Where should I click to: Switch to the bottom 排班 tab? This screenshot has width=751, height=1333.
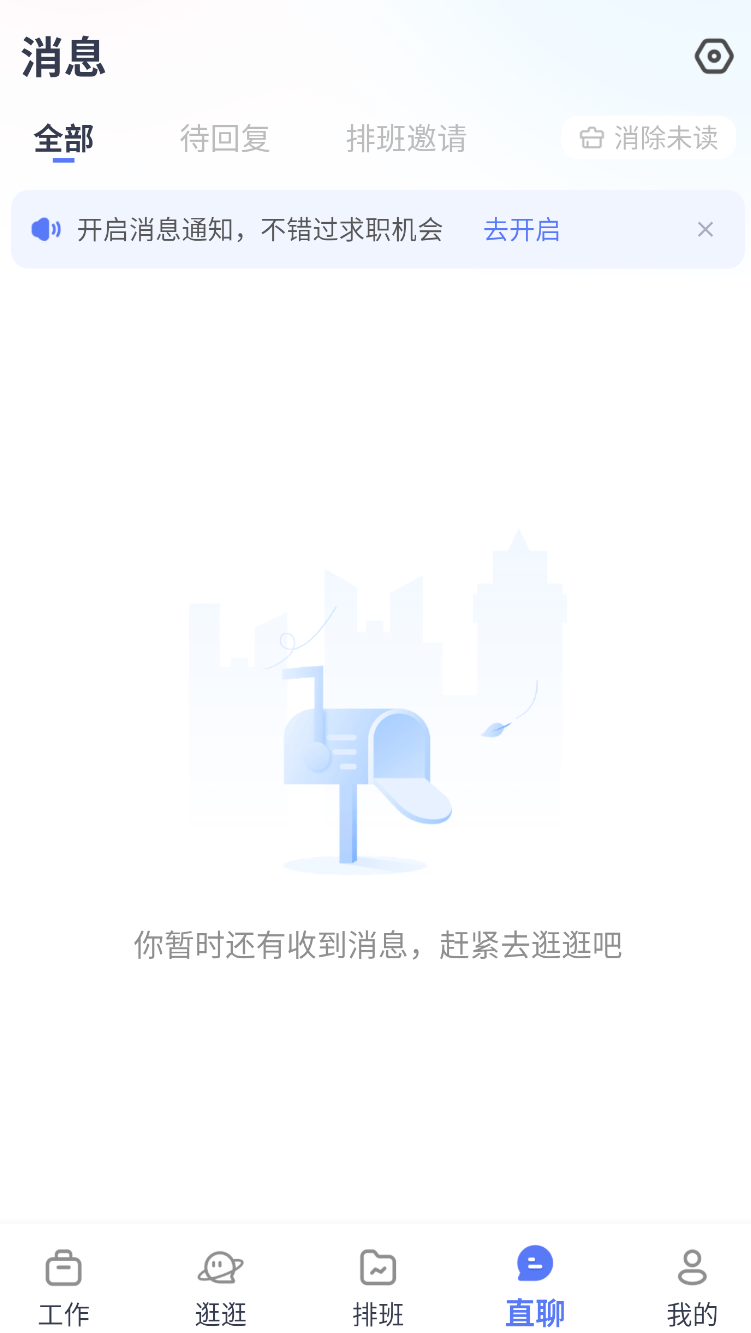pyautogui.click(x=378, y=1287)
